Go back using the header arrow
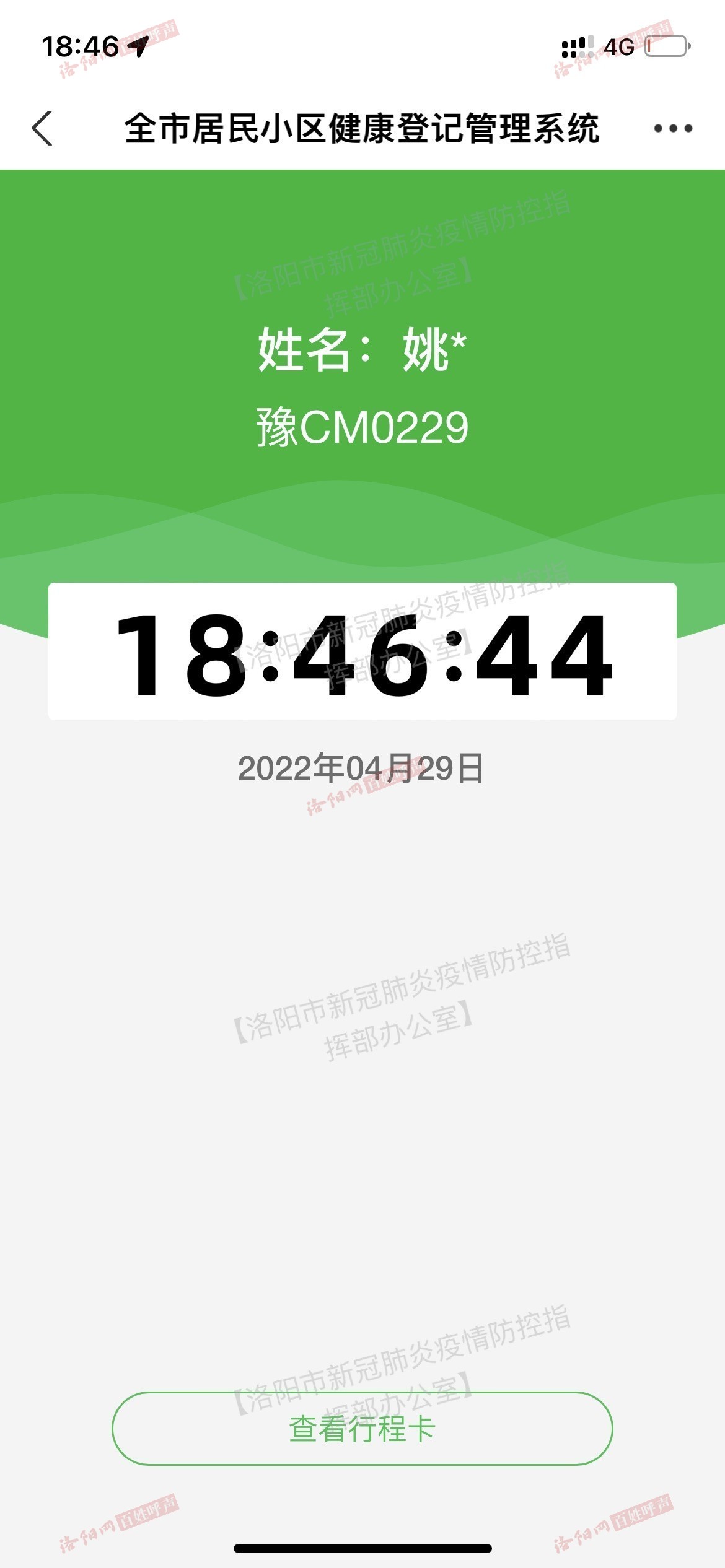 42,129
